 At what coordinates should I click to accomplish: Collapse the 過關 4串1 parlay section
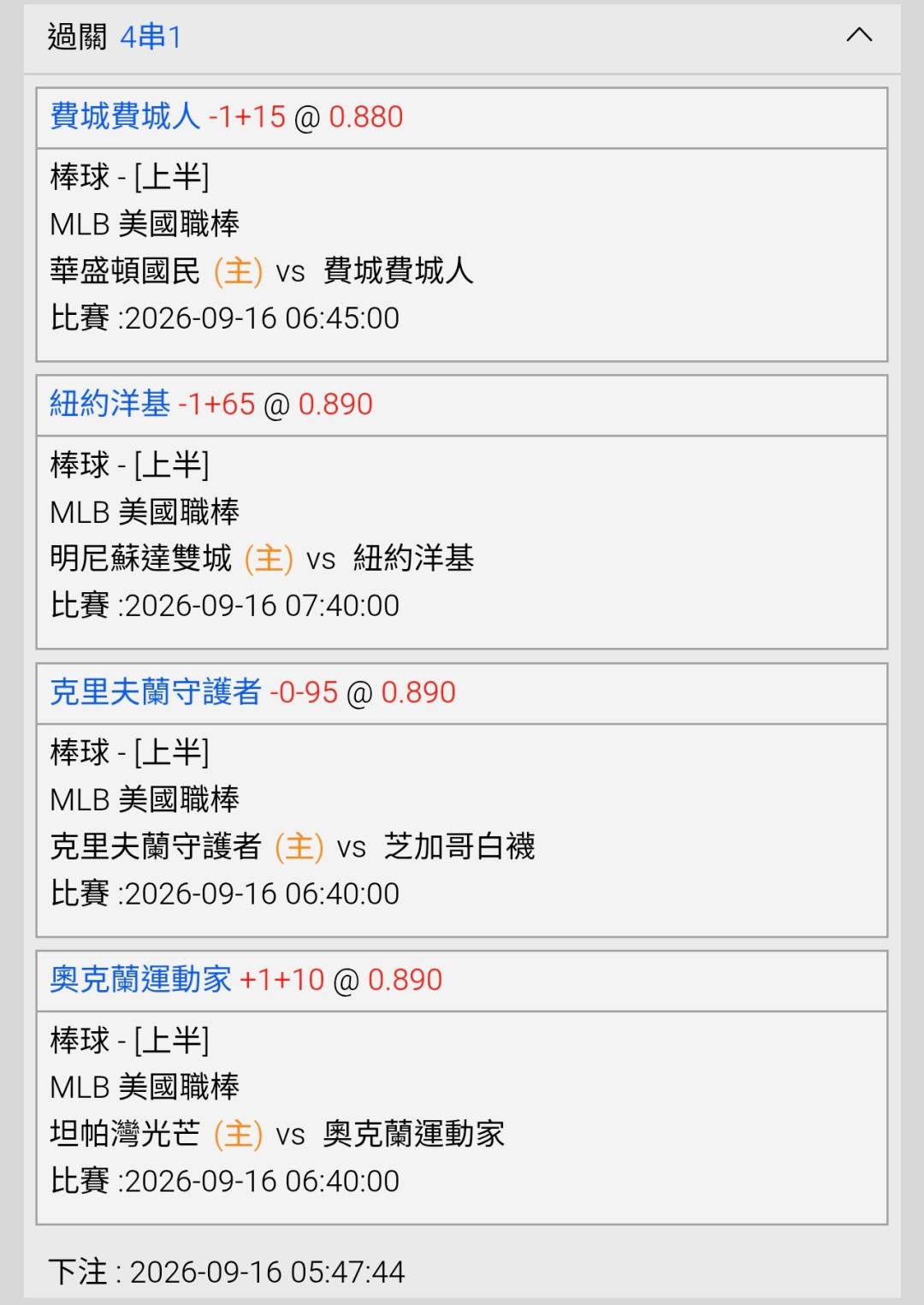[x=859, y=35]
